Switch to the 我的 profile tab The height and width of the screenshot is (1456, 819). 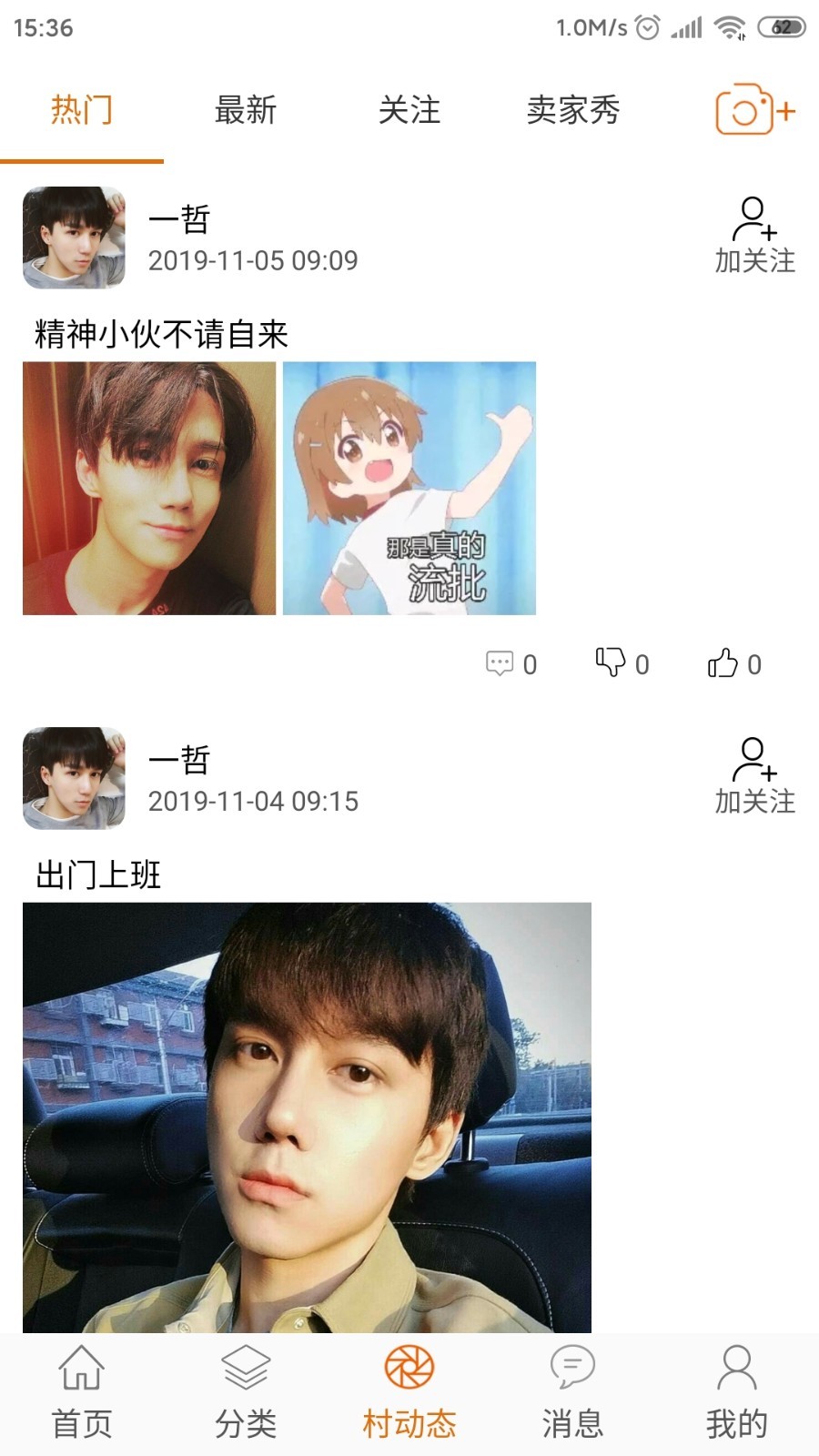point(736,1392)
